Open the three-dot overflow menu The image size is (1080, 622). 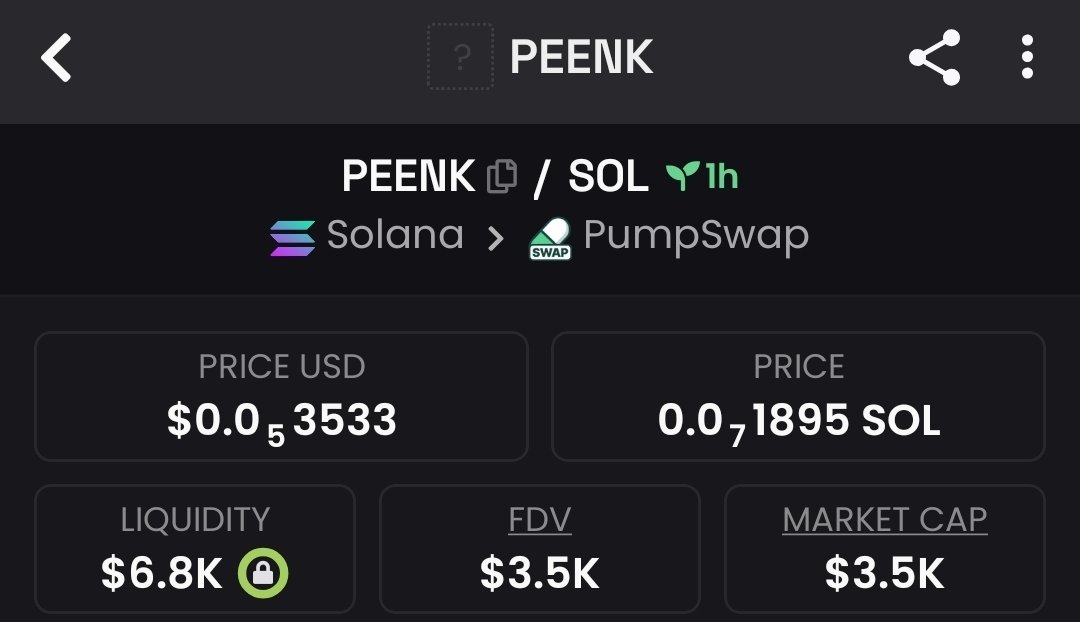click(x=1027, y=58)
